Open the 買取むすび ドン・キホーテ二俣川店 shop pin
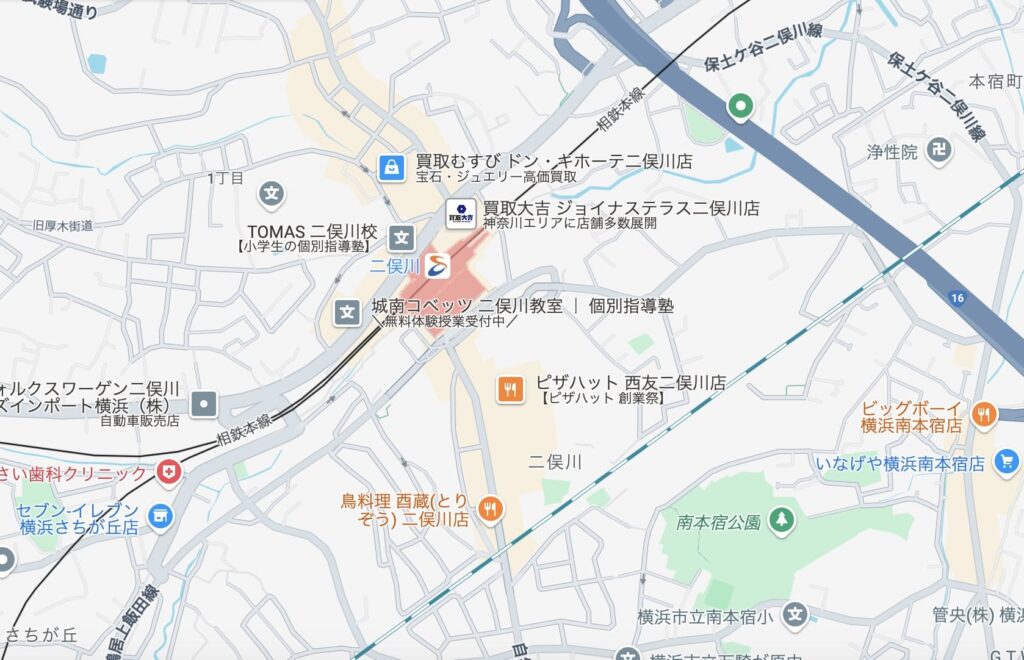 (x=391, y=167)
